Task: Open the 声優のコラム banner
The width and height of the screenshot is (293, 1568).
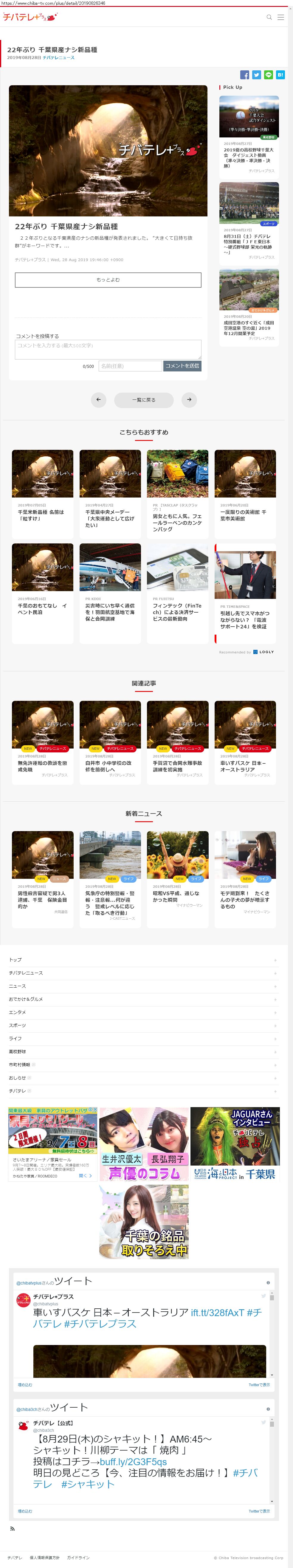Action: tap(144, 1145)
